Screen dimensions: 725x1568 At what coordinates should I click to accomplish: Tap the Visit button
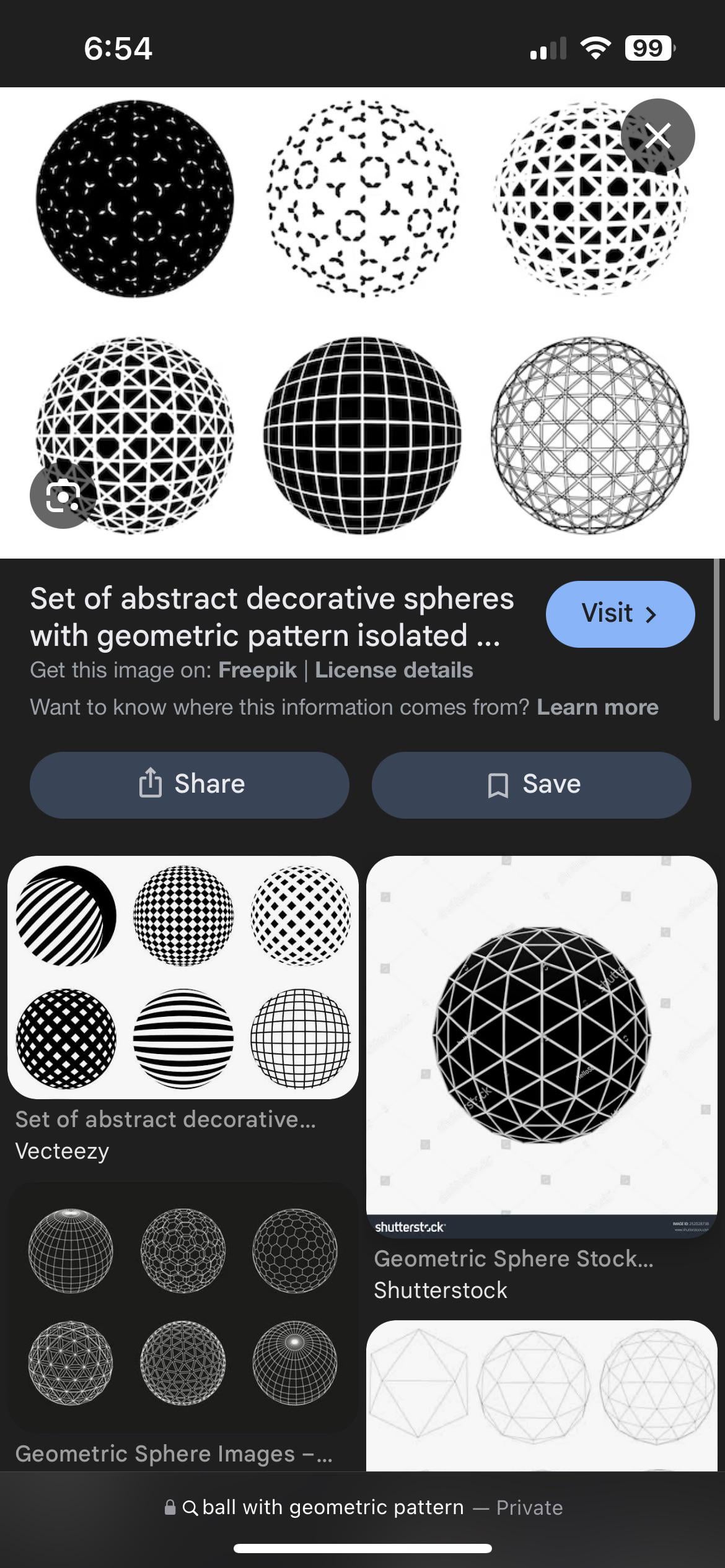click(620, 614)
